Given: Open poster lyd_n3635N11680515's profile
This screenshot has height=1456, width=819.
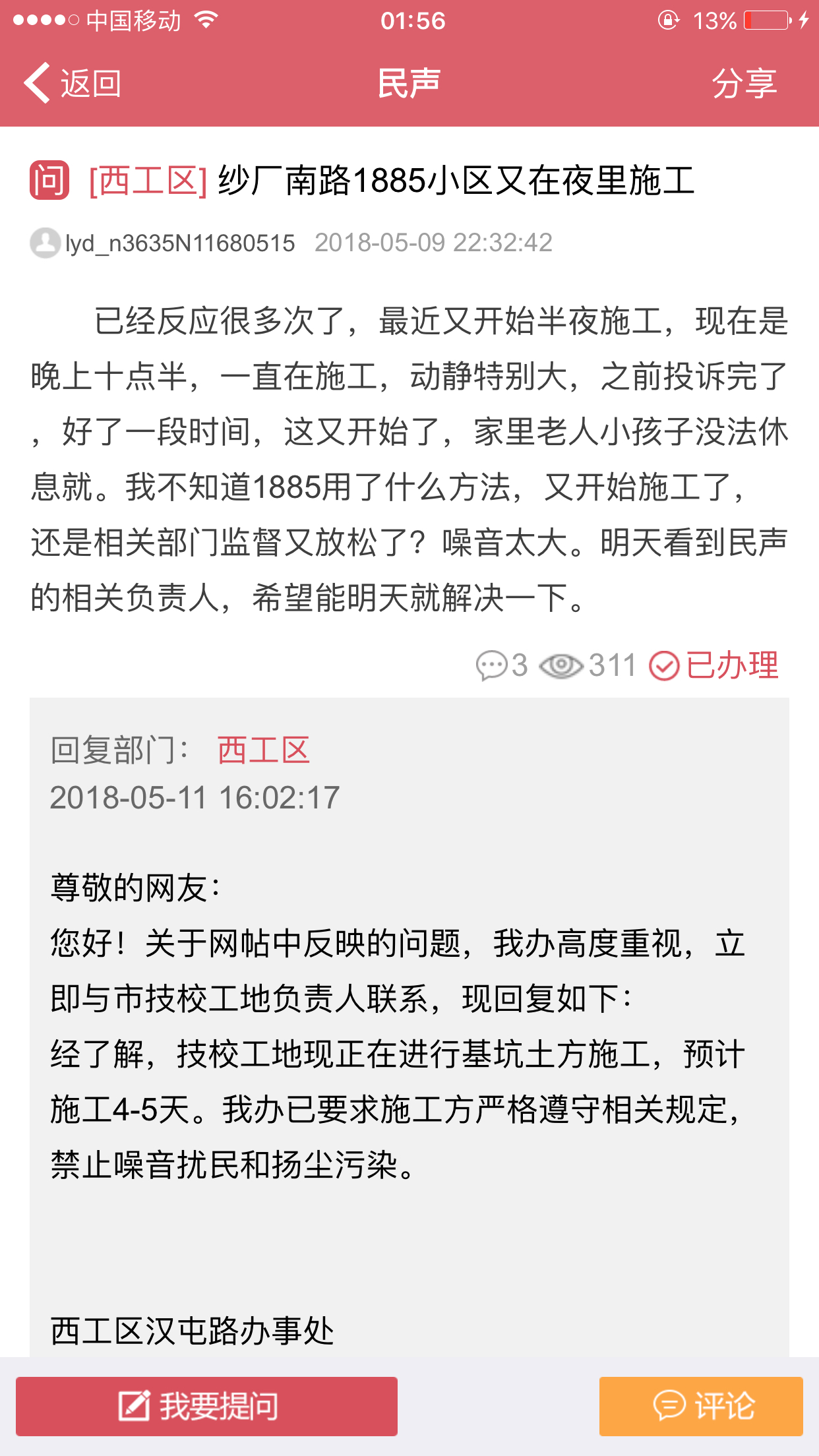Looking at the screenshot, I should click(163, 243).
